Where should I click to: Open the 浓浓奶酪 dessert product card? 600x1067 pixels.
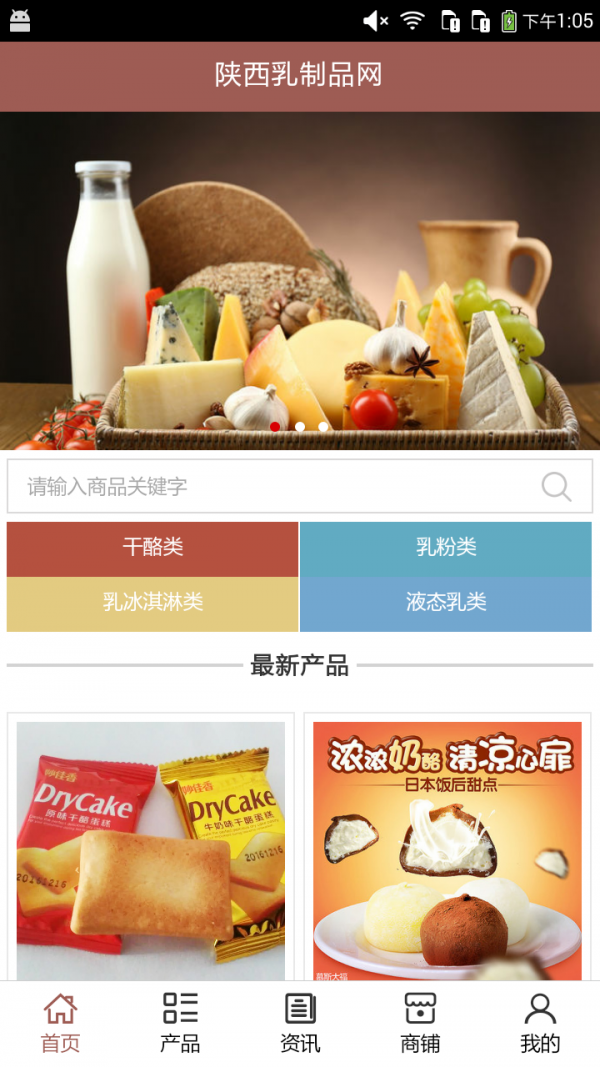[x=447, y=850]
